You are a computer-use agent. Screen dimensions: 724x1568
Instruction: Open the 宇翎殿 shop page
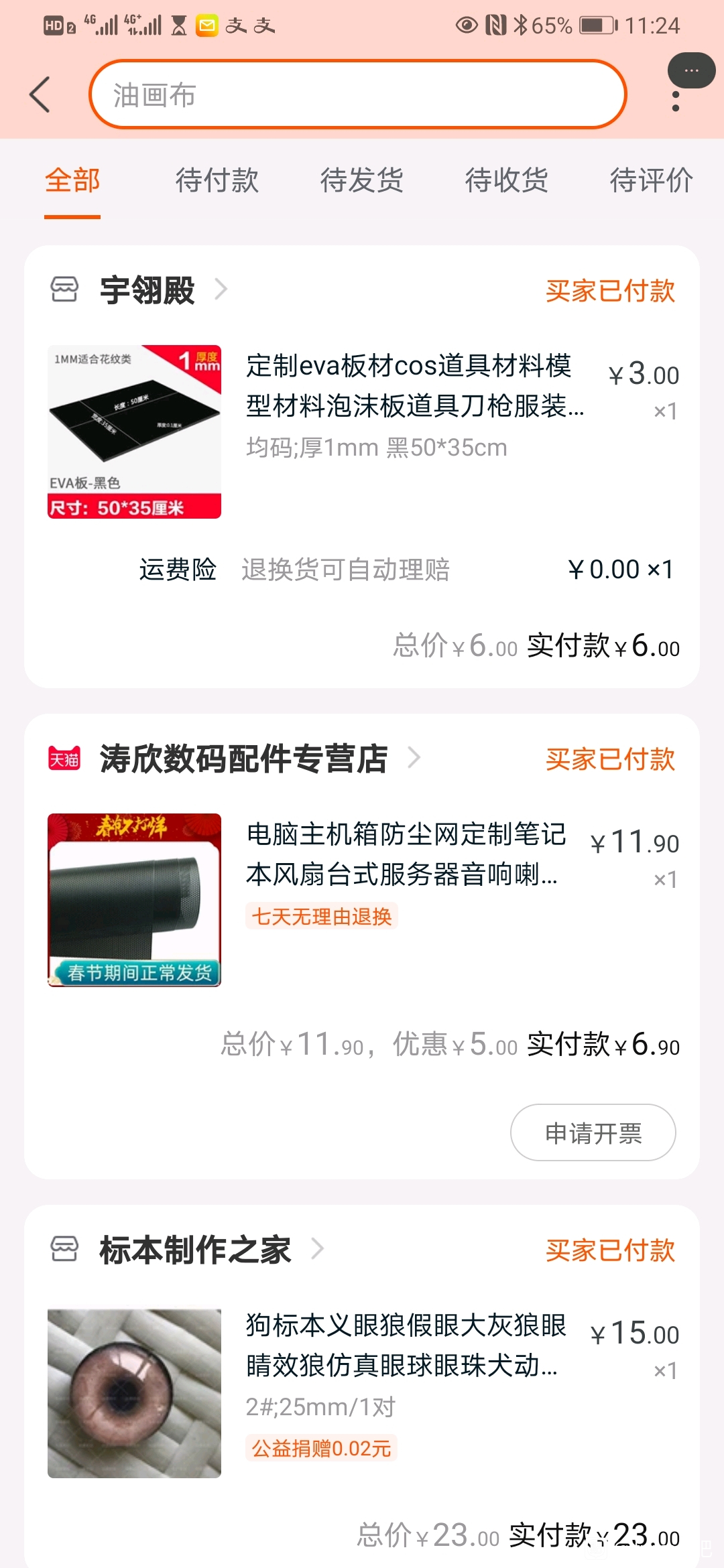point(147,290)
